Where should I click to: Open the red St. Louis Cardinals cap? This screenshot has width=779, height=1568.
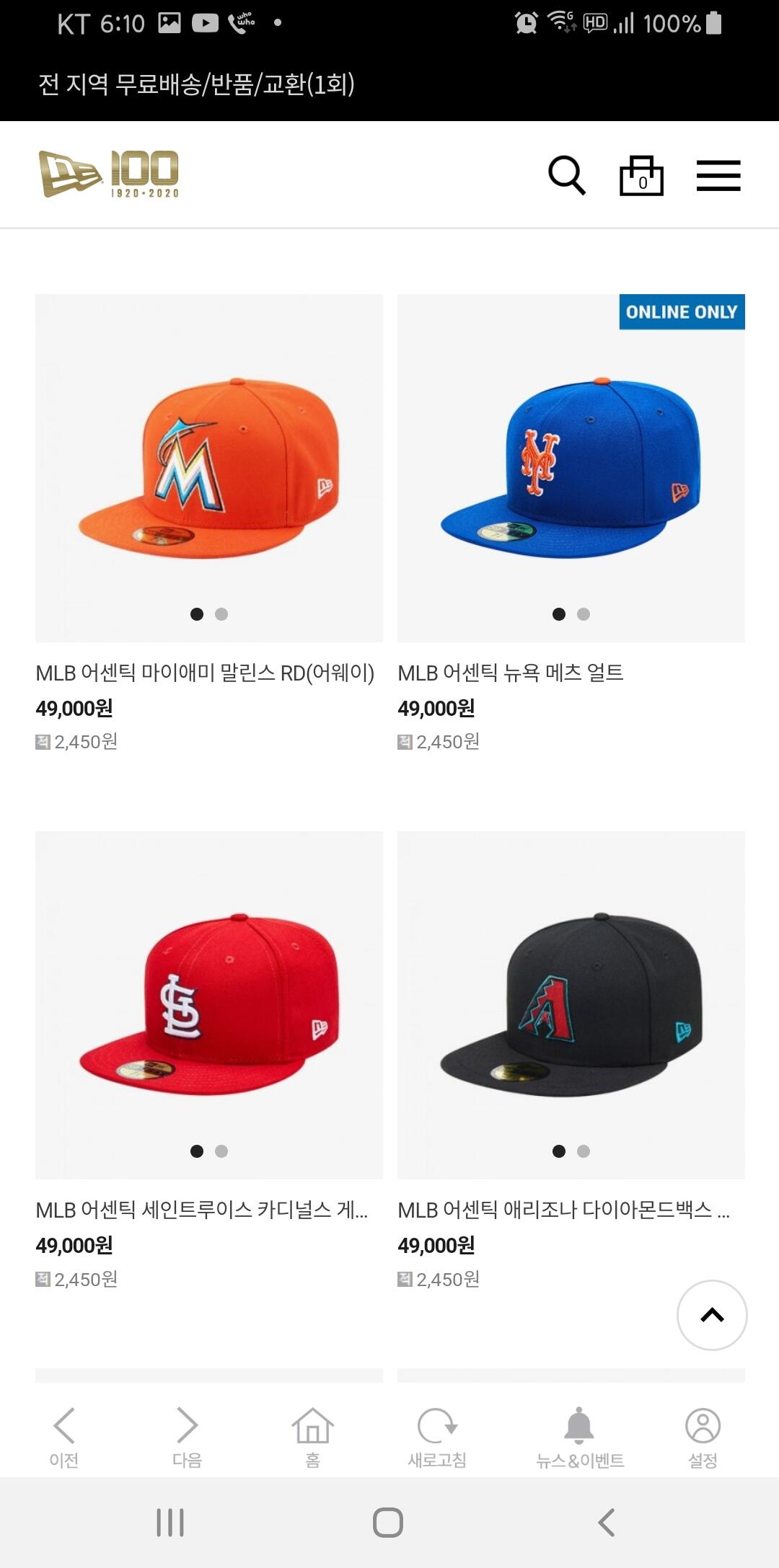pos(209,1004)
